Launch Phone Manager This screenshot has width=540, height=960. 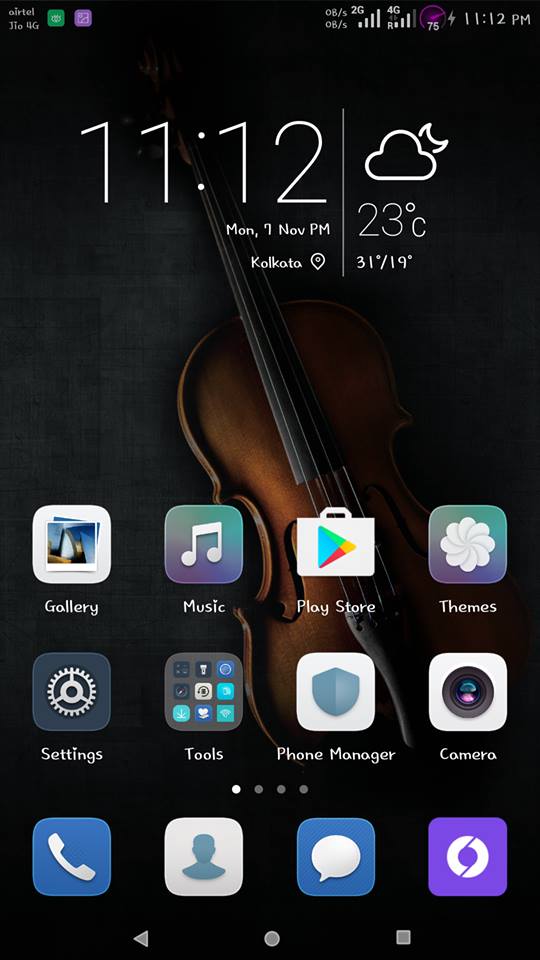[x=336, y=691]
